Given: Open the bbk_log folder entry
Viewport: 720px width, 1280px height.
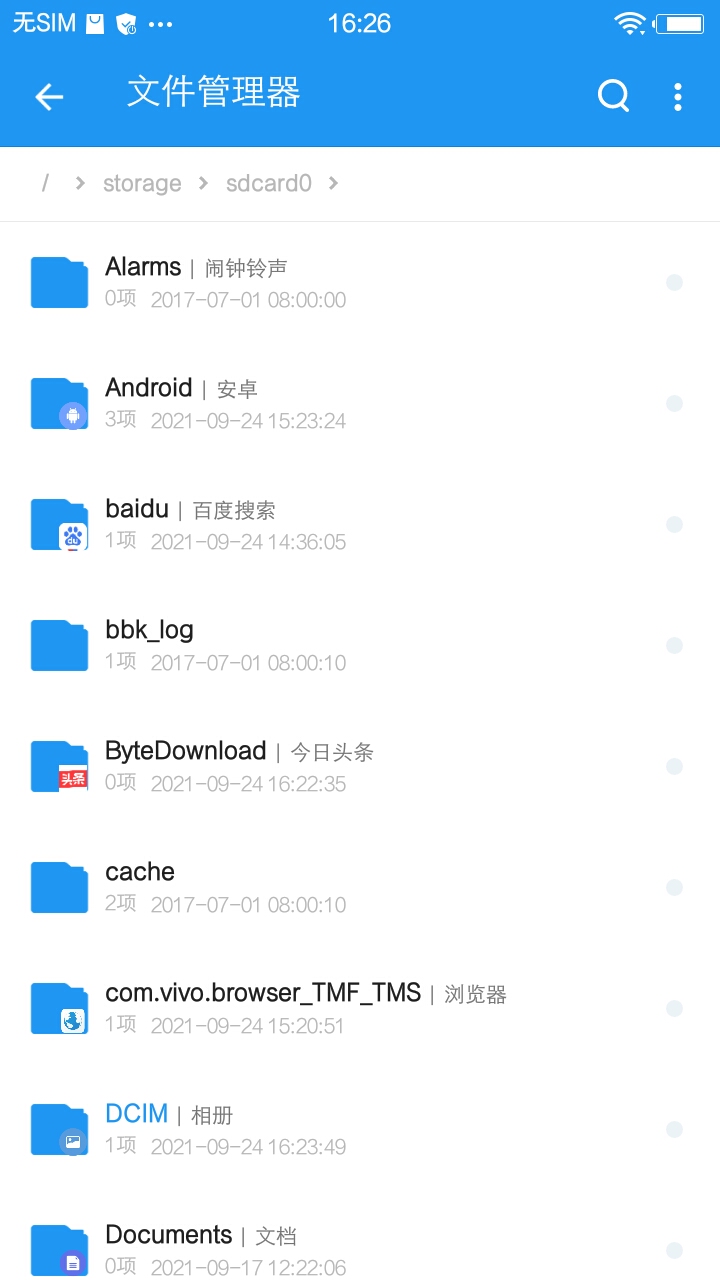Looking at the screenshot, I should coord(150,629).
